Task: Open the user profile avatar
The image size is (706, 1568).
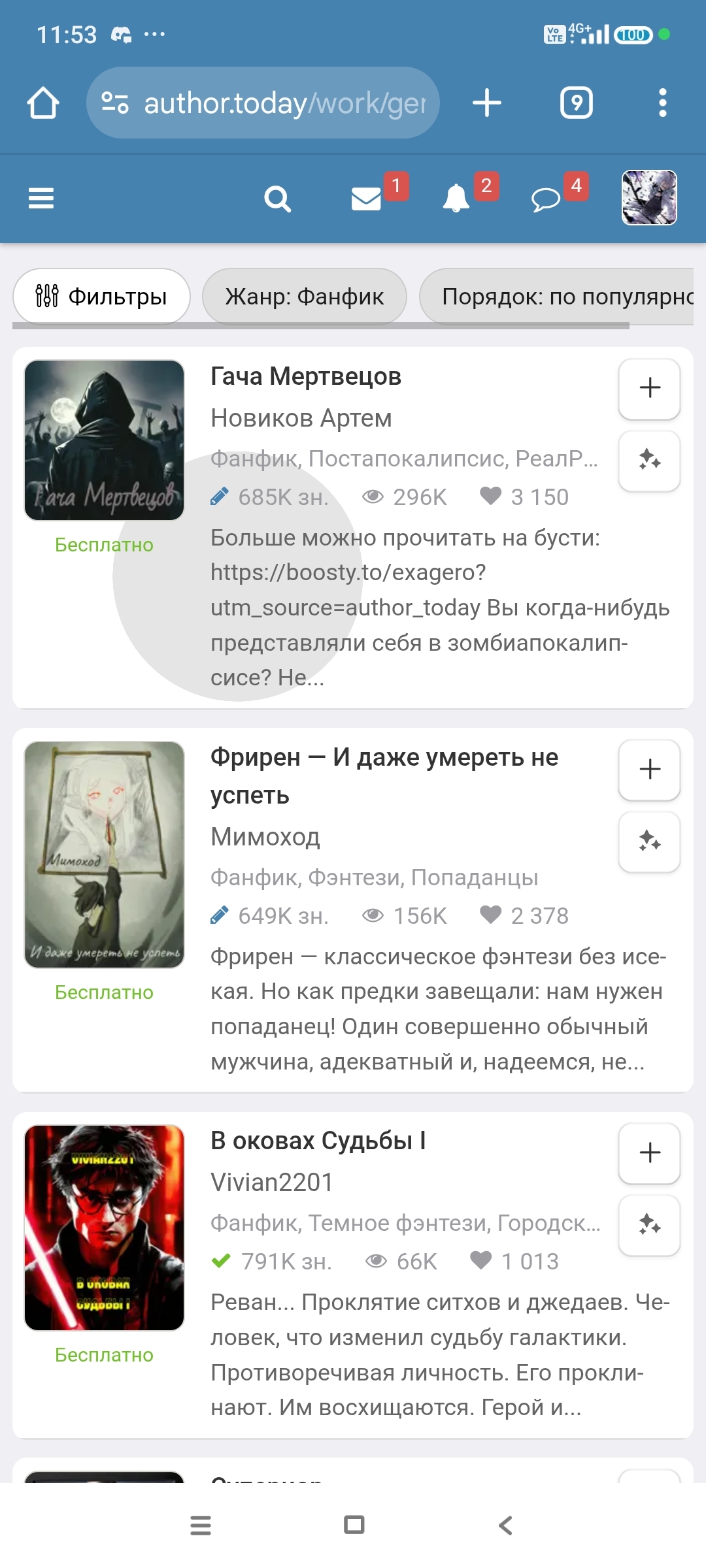Action: 648,197
